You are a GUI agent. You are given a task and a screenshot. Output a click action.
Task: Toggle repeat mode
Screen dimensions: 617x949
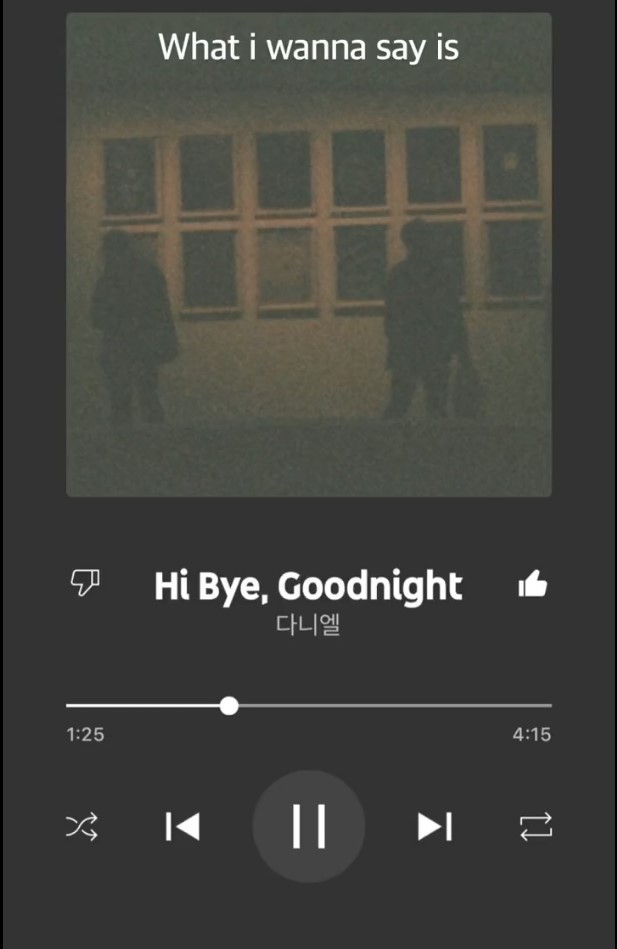point(535,827)
